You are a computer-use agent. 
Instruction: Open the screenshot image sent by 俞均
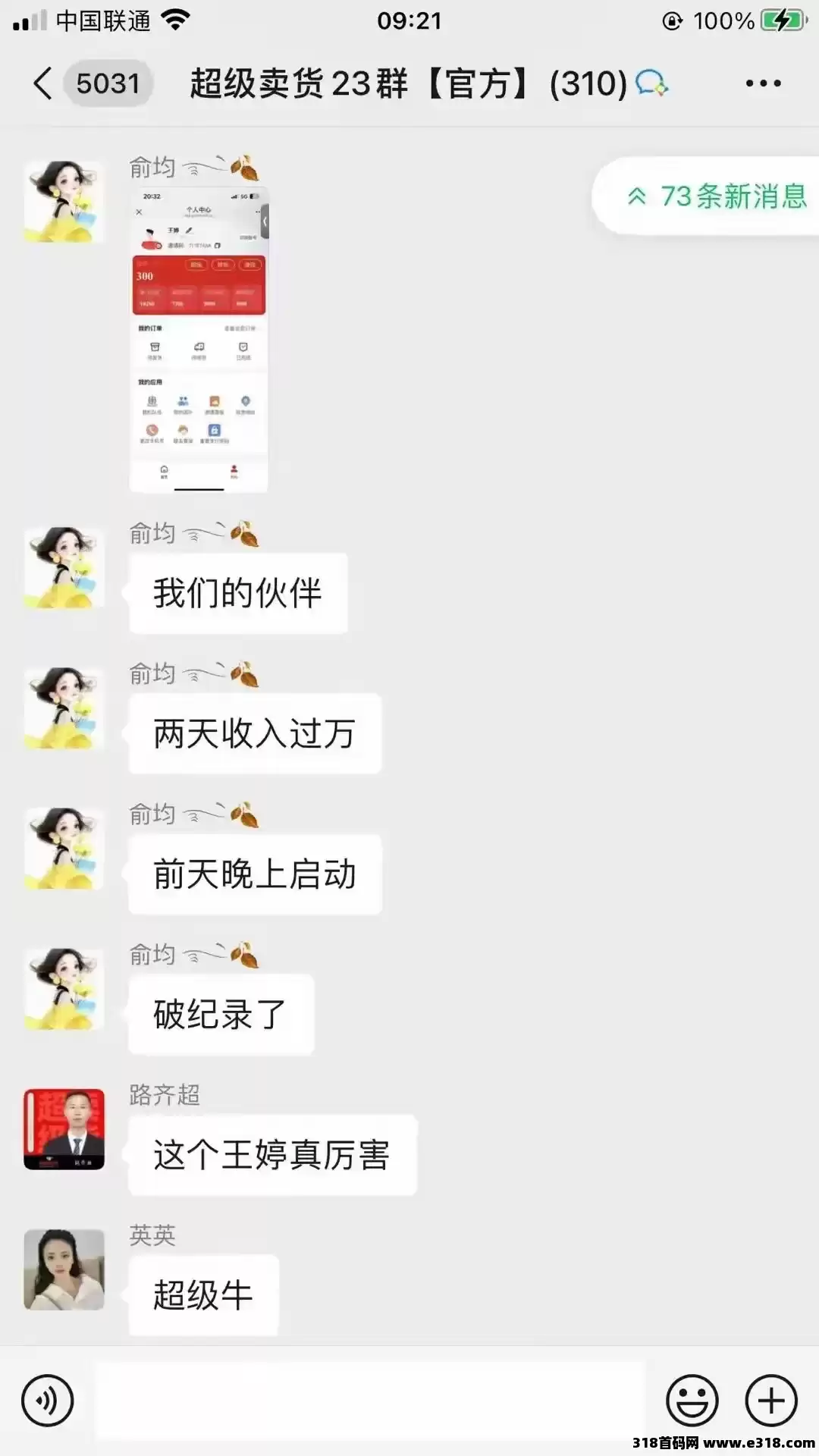point(199,339)
